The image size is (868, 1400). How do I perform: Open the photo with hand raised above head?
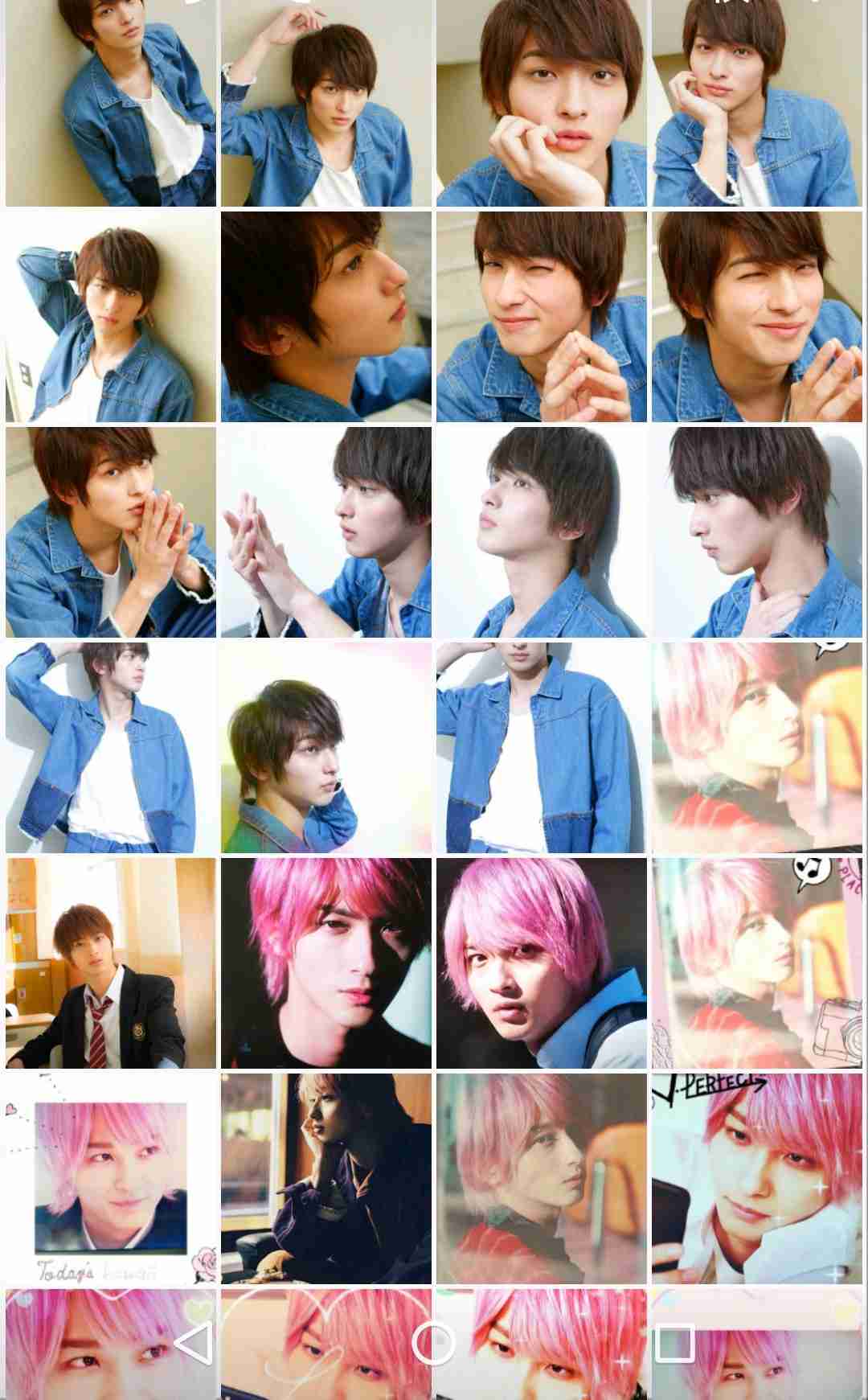click(326, 103)
